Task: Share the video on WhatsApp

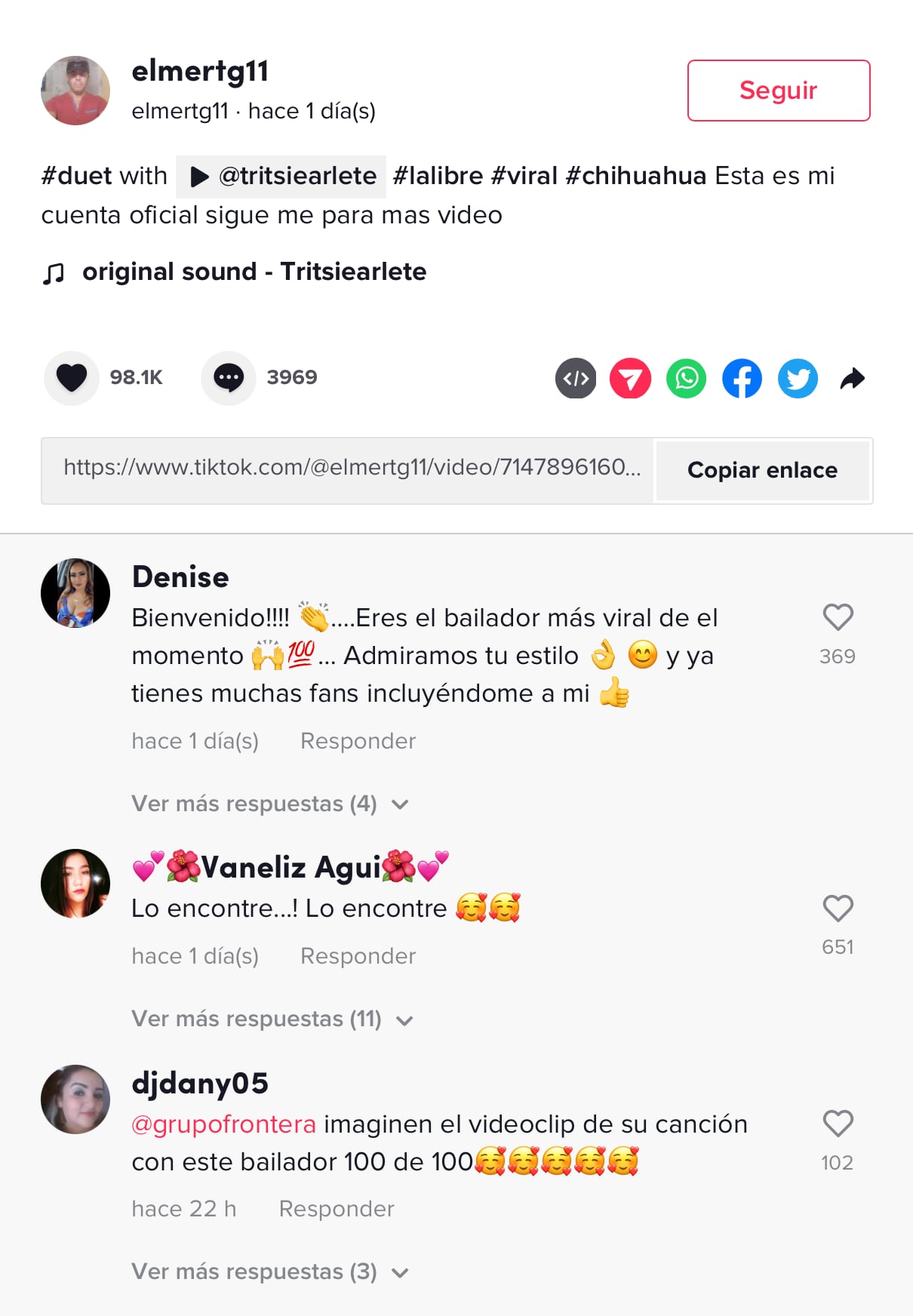Action: pos(687,379)
